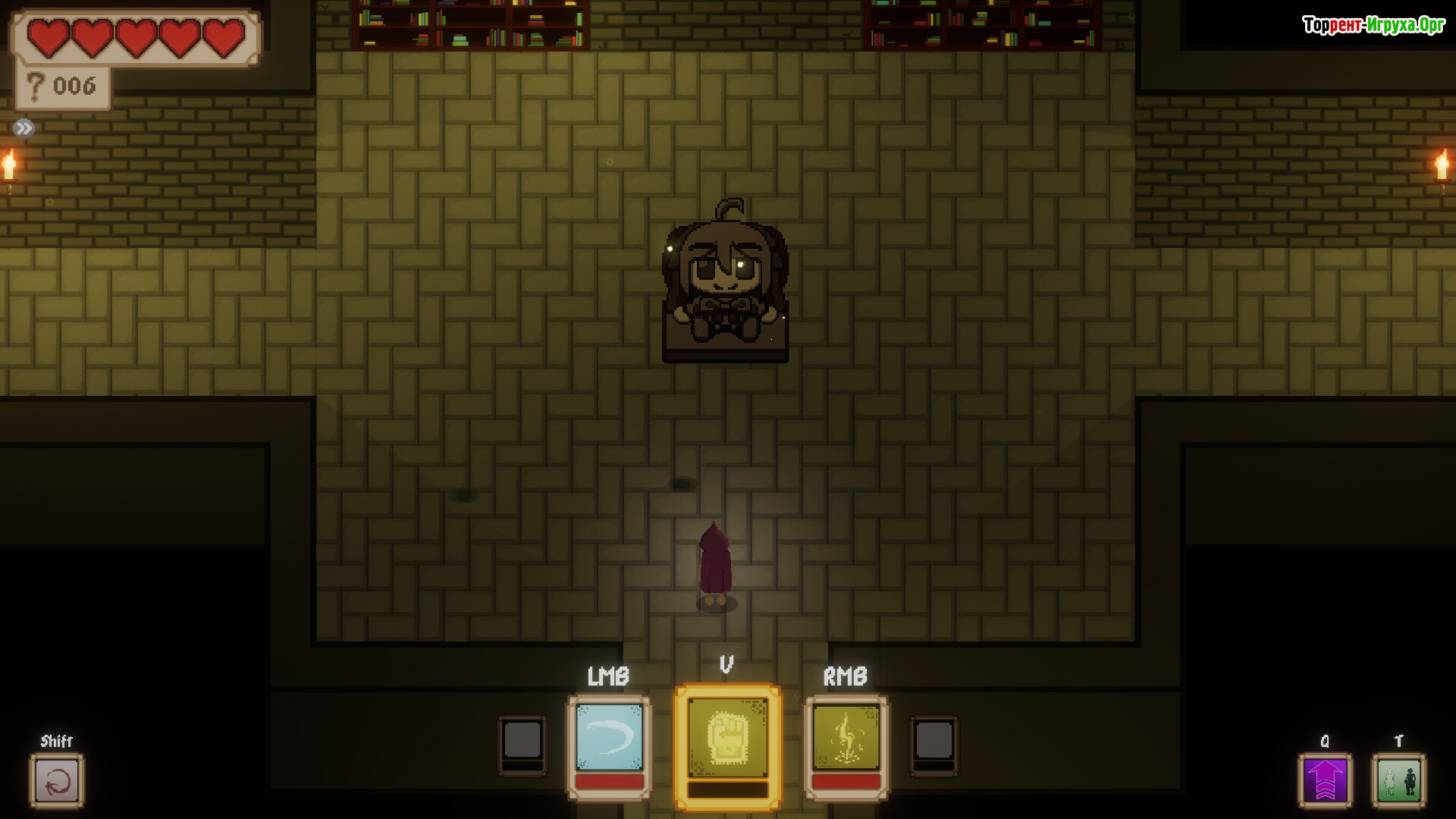
Task: Trigger the Shift dodge-roll ability
Action: 57,780
